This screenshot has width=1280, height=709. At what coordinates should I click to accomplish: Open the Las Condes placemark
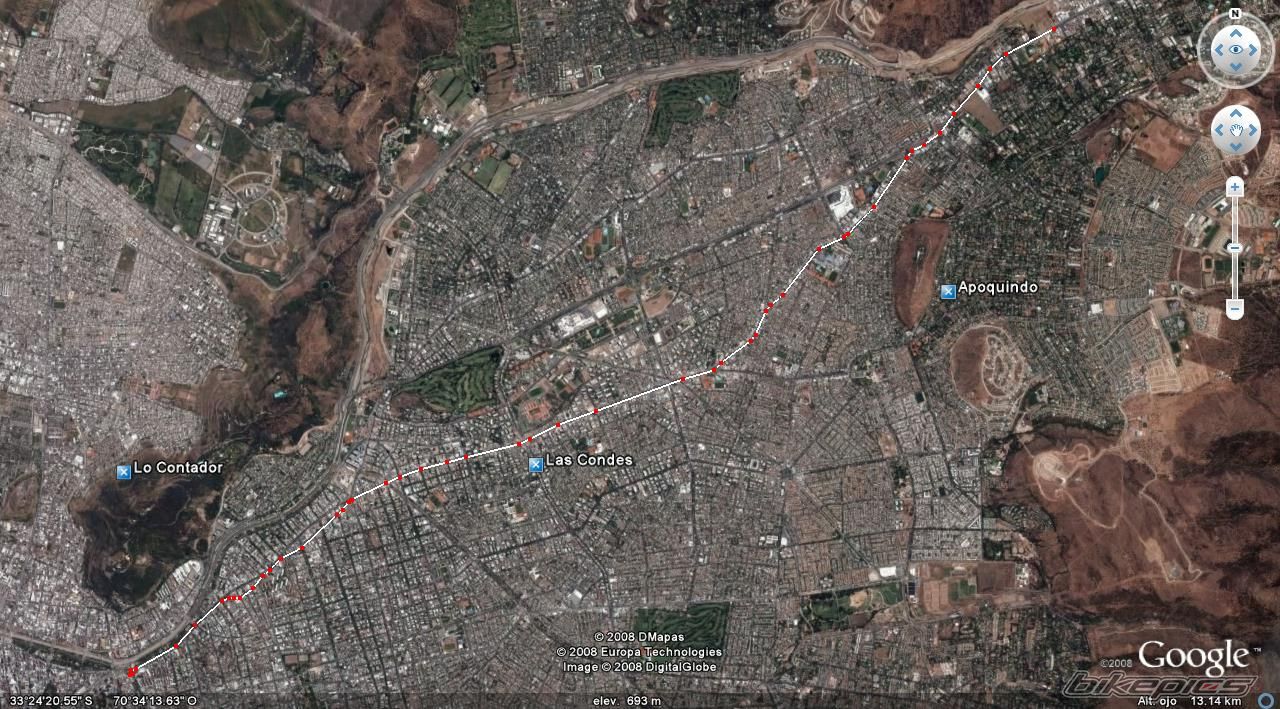coord(535,464)
